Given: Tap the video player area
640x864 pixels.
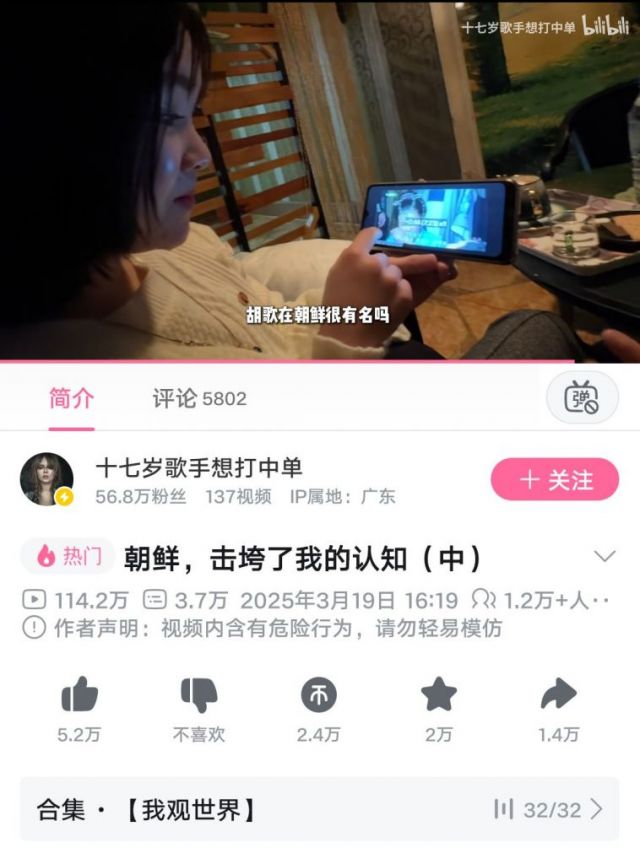Looking at the screenshot, I should click(320, 180).
